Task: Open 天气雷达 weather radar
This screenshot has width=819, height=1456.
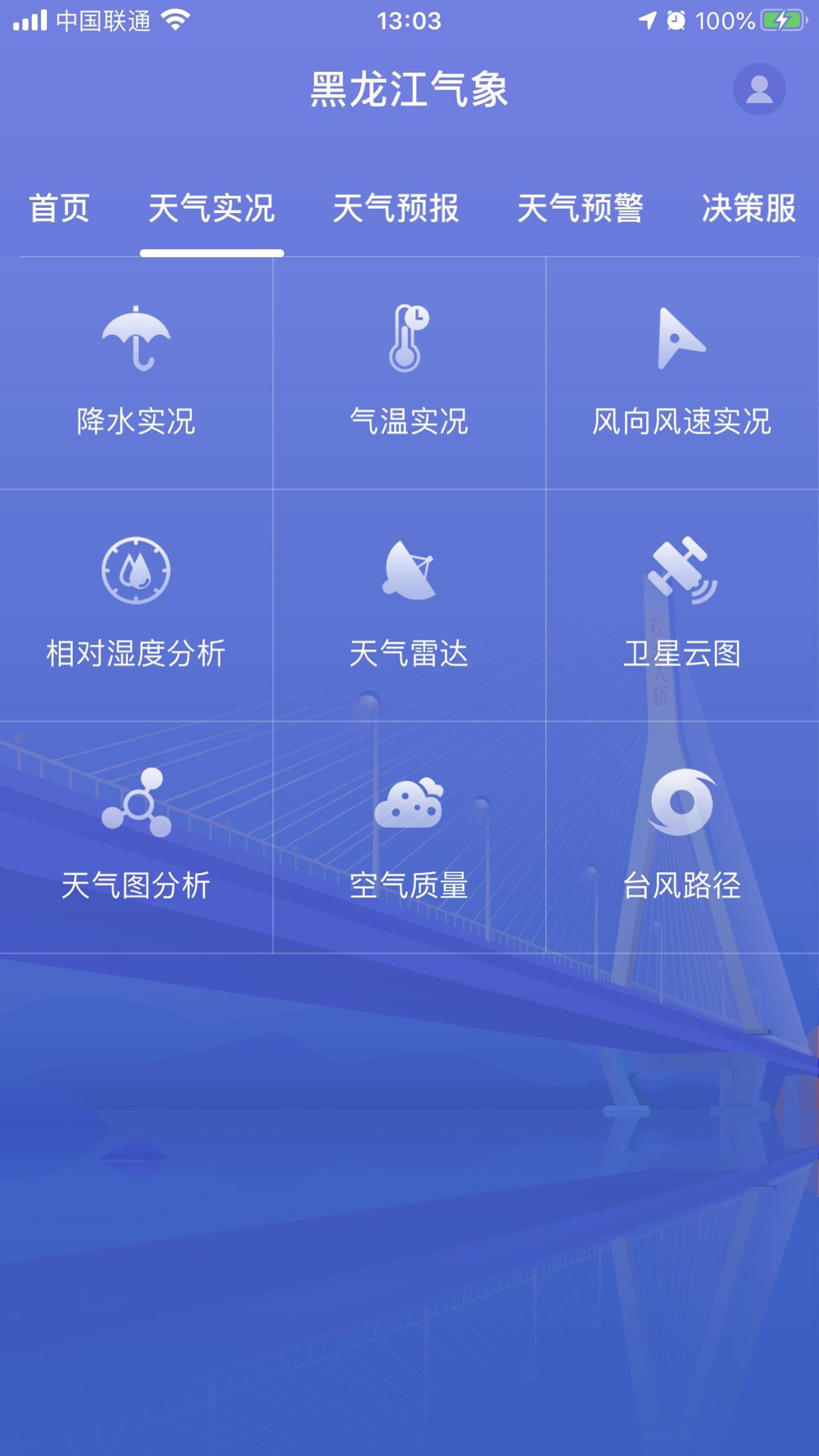Action: [409, 605]
